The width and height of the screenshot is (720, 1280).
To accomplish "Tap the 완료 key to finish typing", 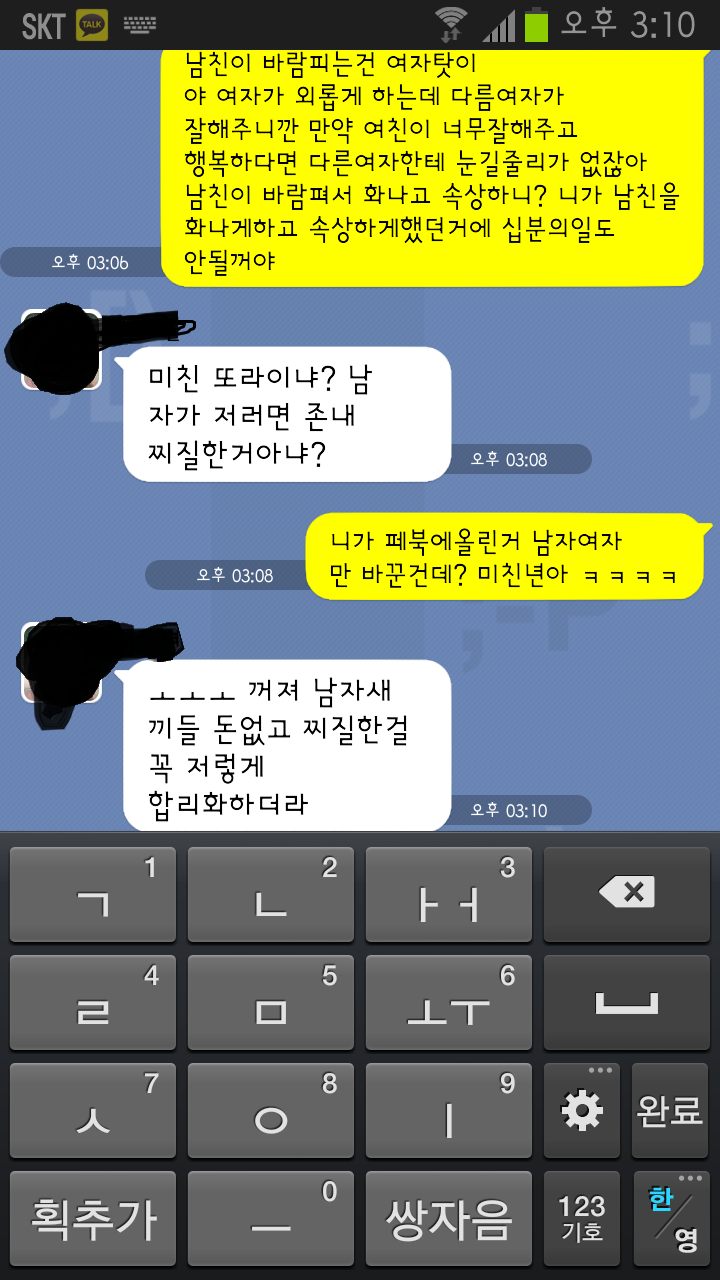I will (670, 1110).
